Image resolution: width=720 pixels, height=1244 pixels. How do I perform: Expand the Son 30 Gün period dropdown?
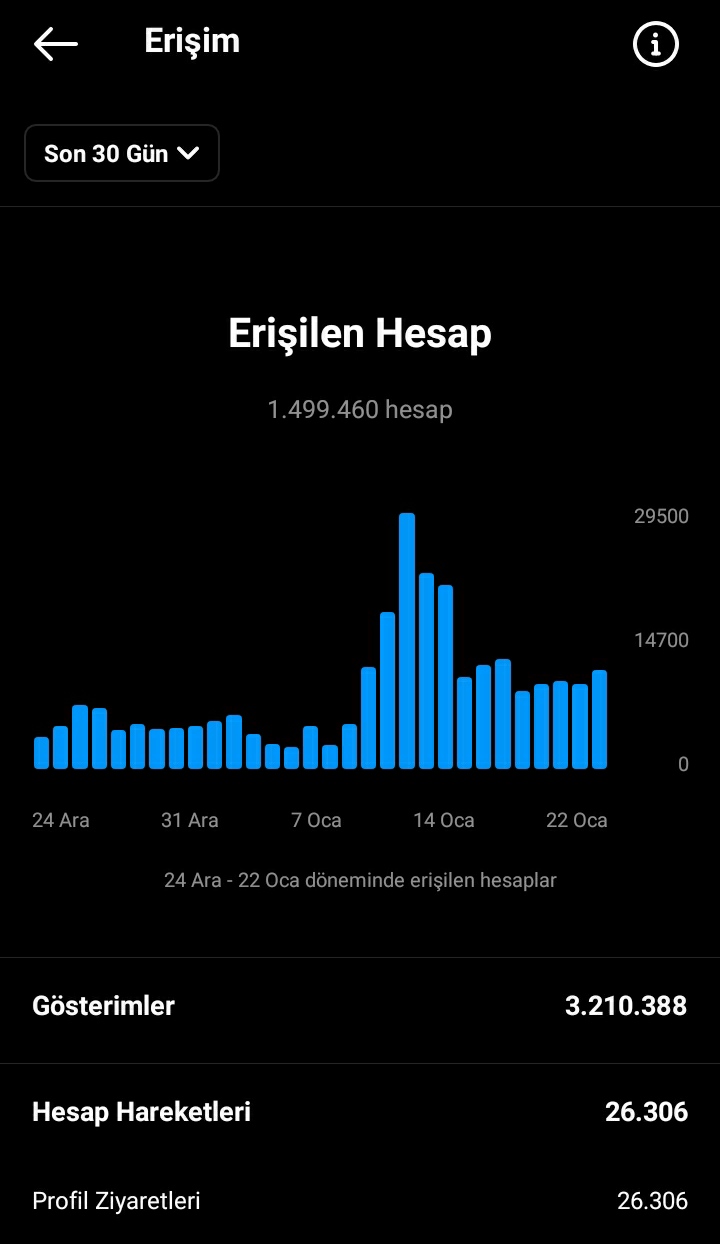(122, 153)
